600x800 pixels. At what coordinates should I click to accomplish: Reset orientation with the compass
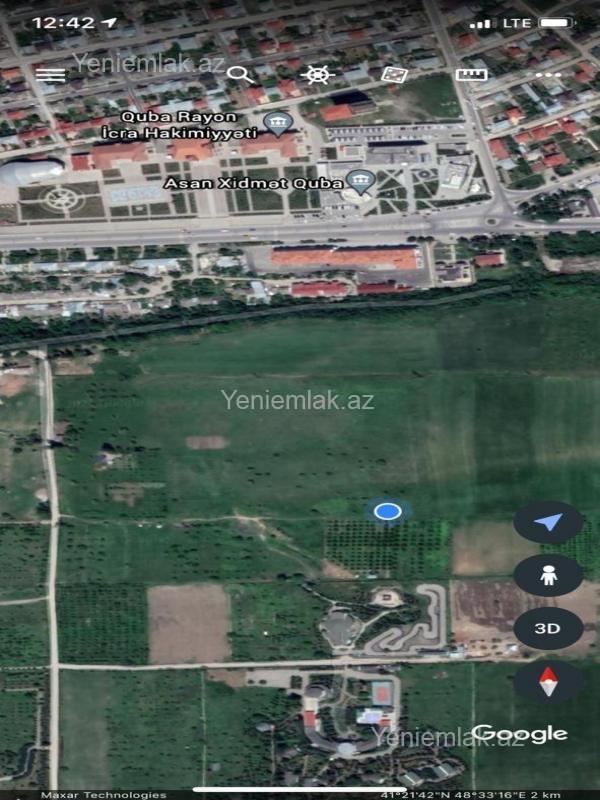tap(548, 682)
